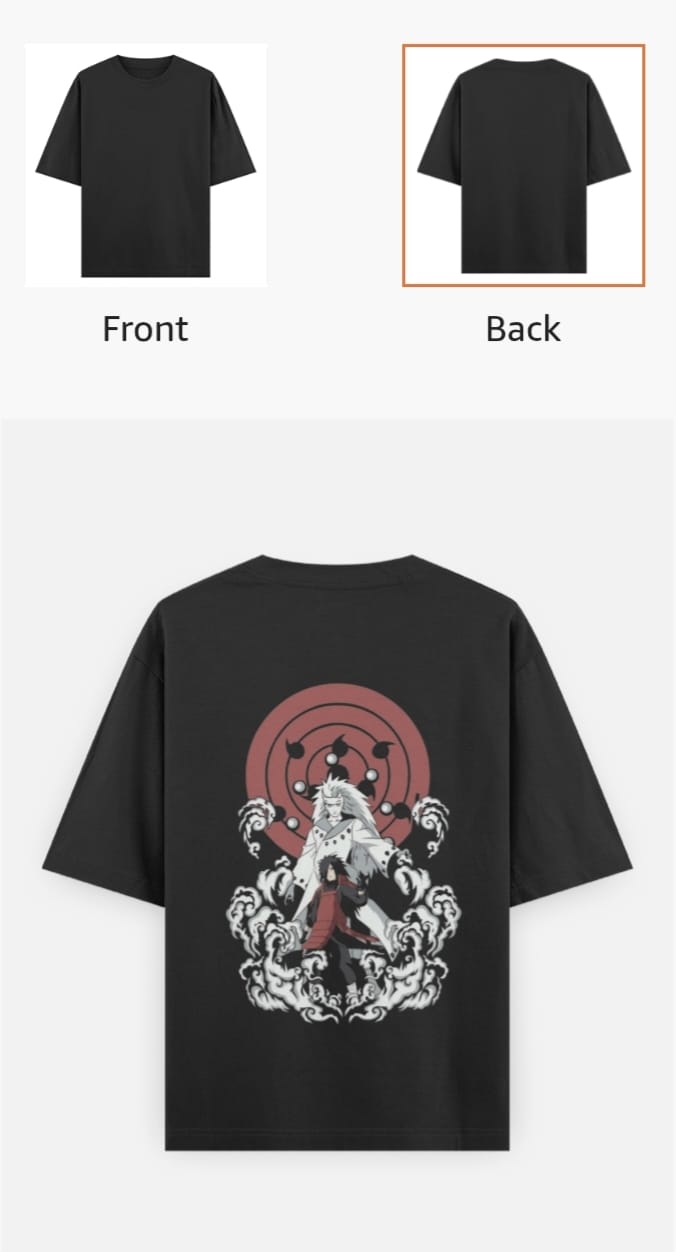Select the Front view thumbnail
The image size is (676, 1252).
pyautogui.click(x=146, y=165)
